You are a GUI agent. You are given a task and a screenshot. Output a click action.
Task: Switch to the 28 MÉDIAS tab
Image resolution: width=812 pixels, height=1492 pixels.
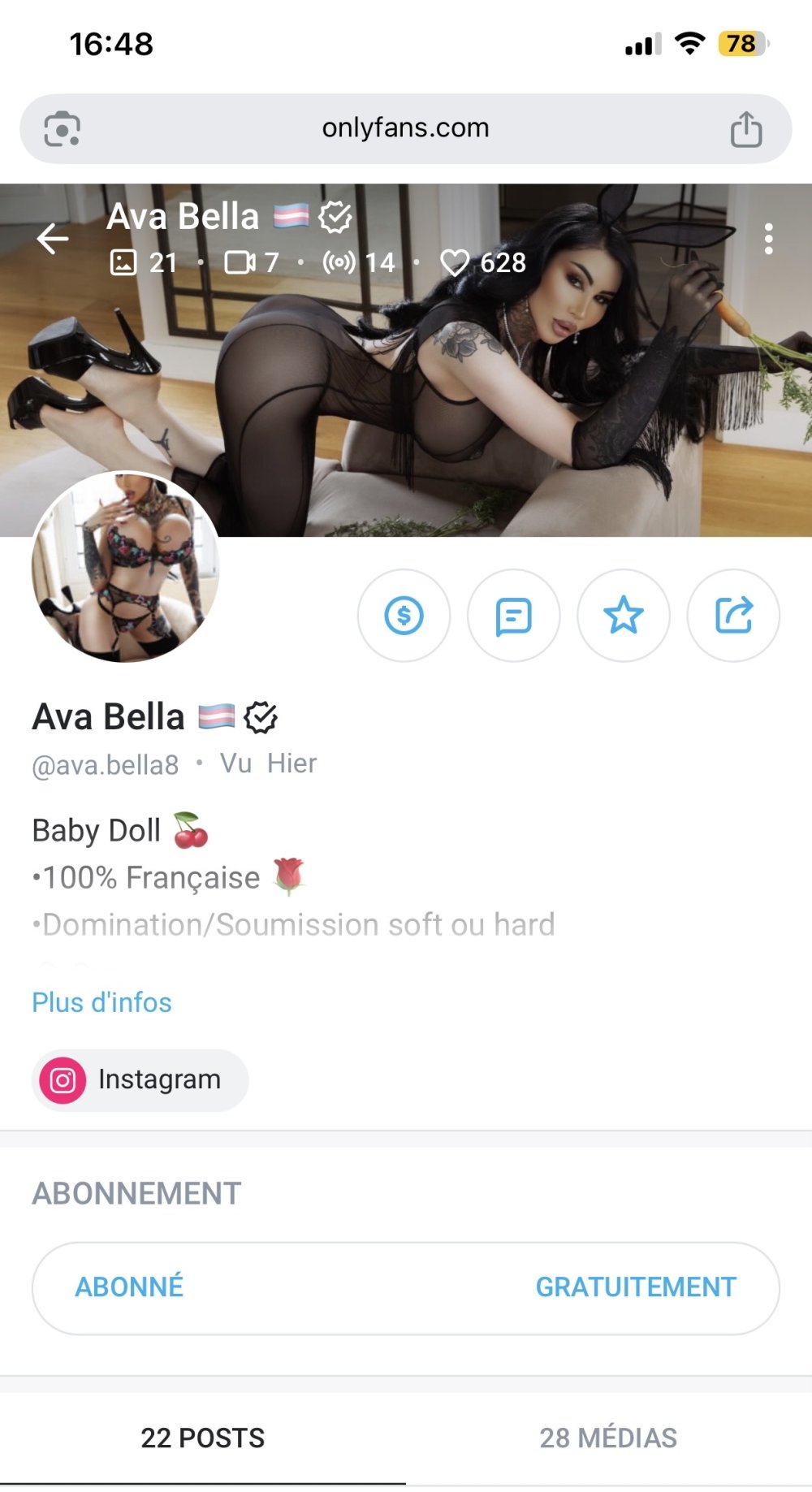point(608,1438)
